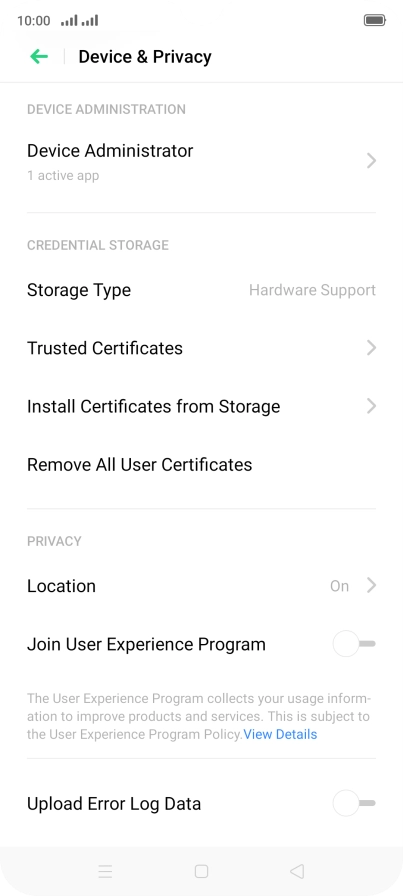403x896 pixels.
Task: Go back using the green arrow
Action: click(39, 56)
